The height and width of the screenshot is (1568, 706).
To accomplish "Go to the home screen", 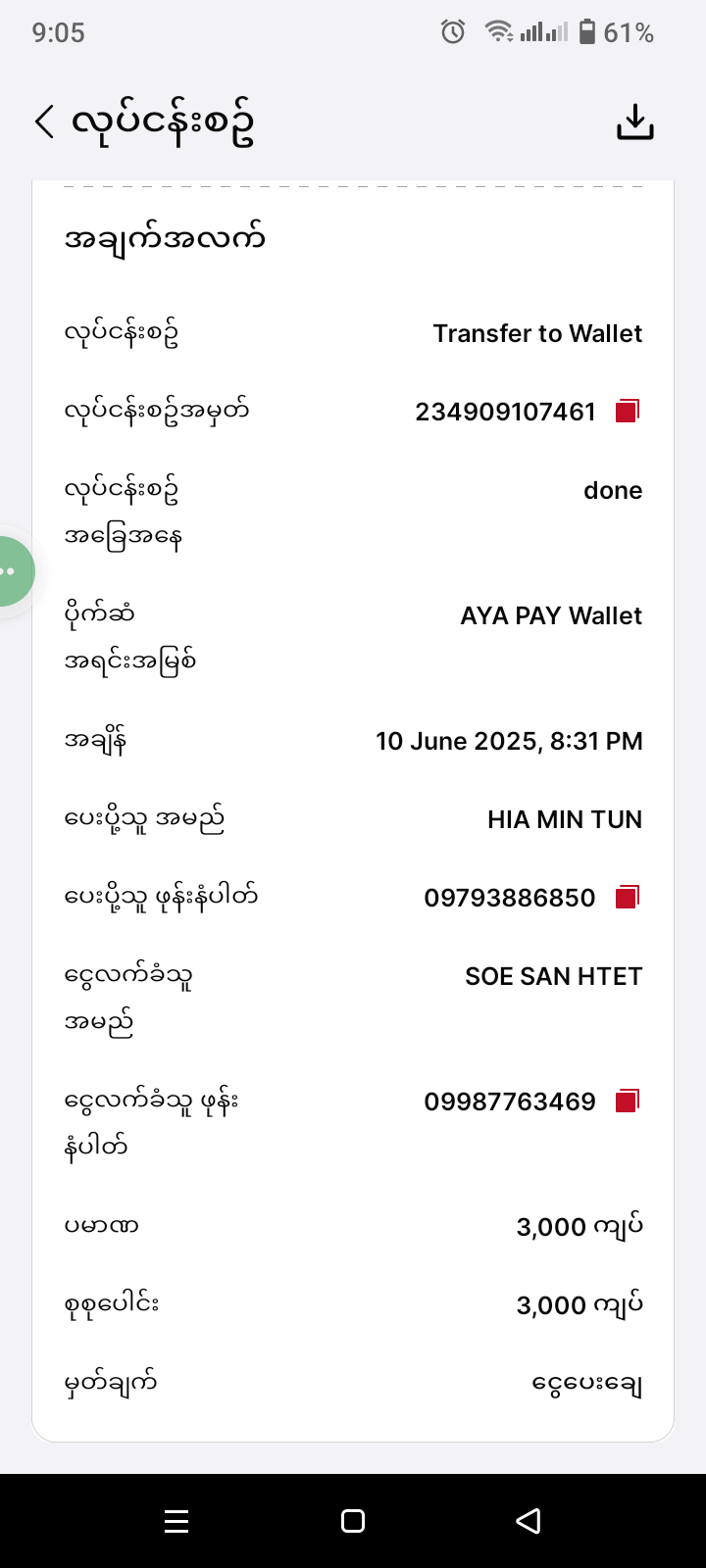I will [353, 1521].
